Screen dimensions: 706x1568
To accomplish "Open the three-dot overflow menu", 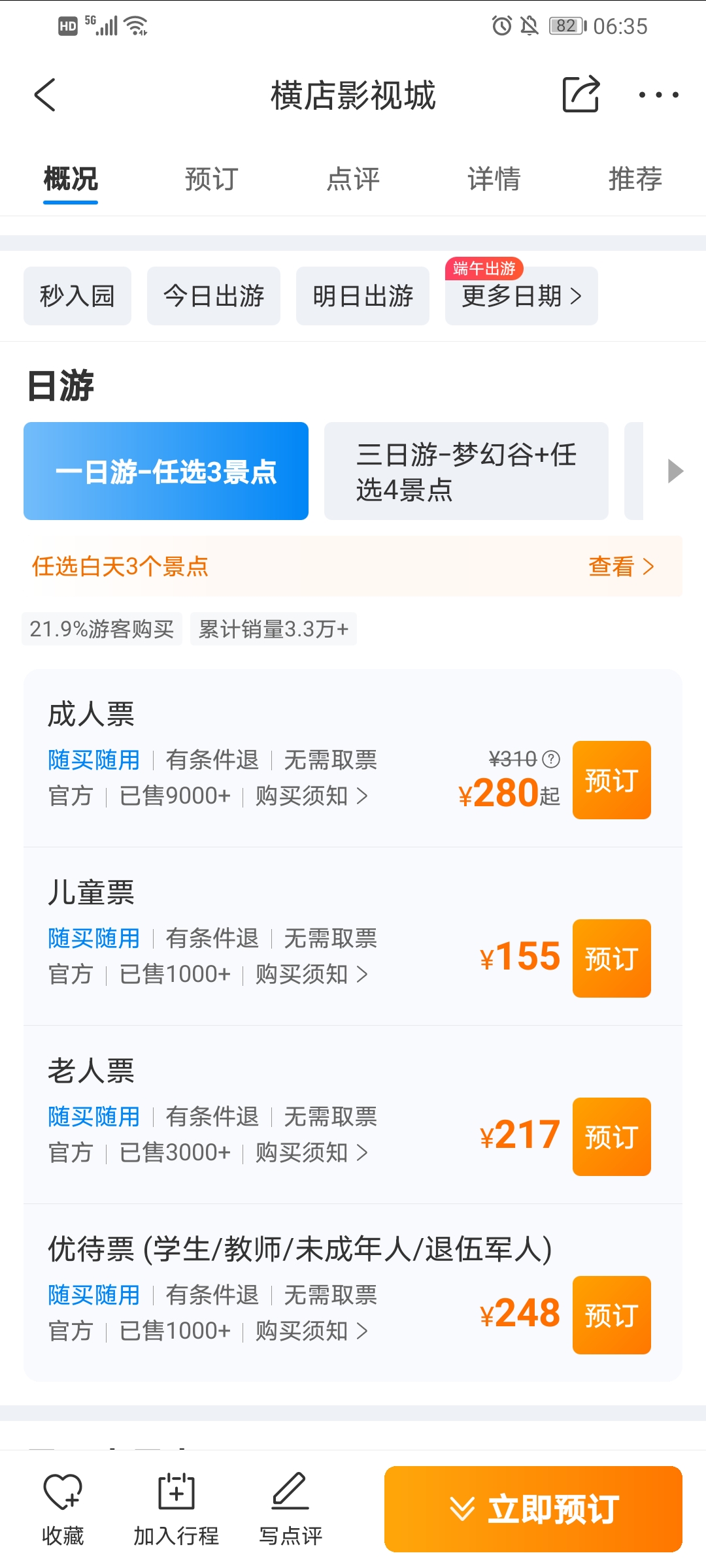I will click(658, 95).
